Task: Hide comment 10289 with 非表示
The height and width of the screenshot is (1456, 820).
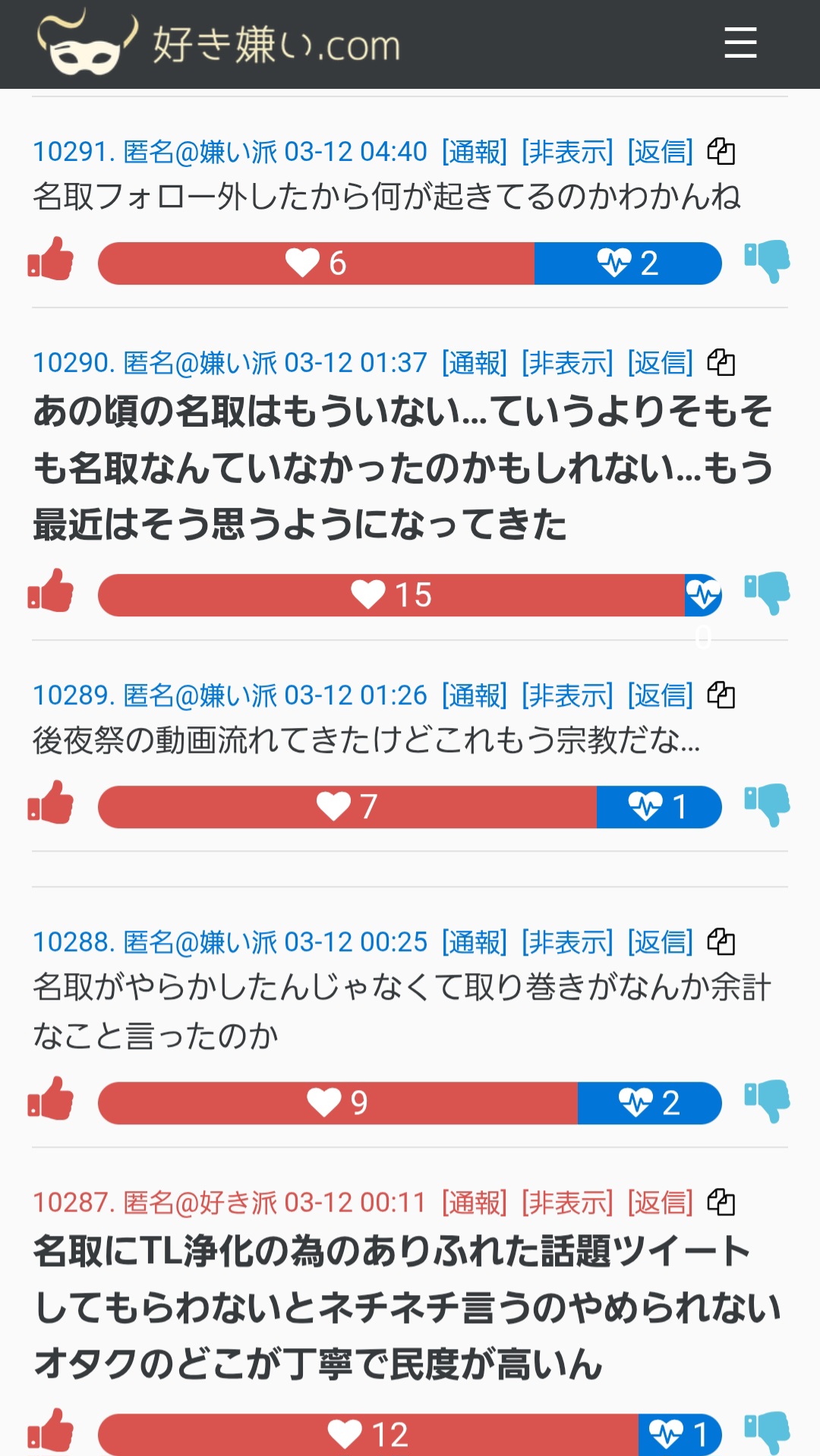Action: click(x=567, y=695)
